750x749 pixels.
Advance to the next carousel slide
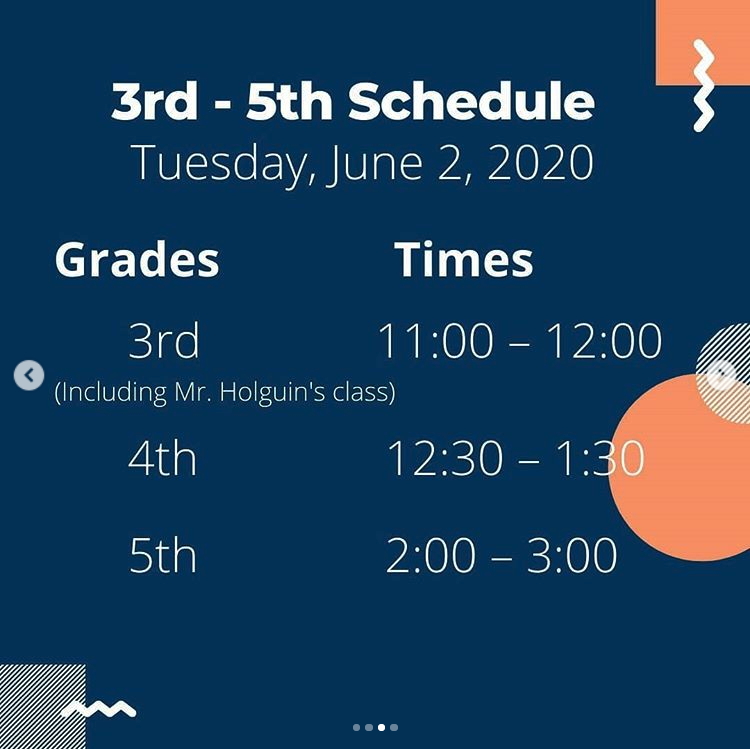pyautogui.click(x=721, y=375)
